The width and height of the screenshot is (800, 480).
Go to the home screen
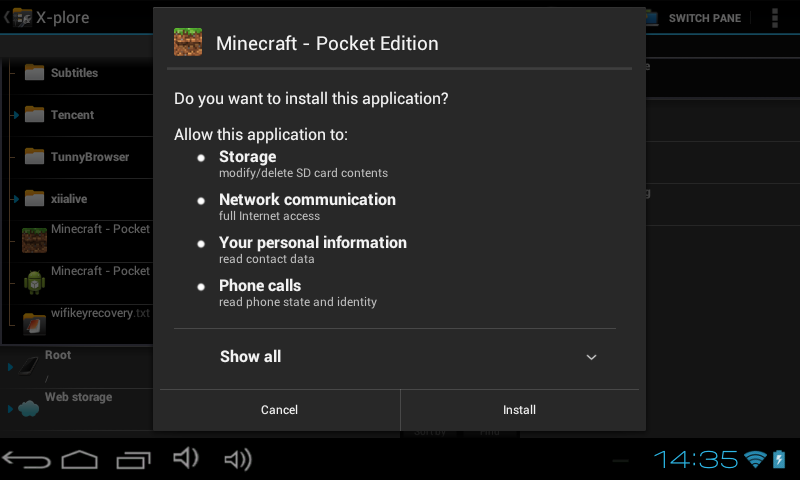tap(80, 459)
